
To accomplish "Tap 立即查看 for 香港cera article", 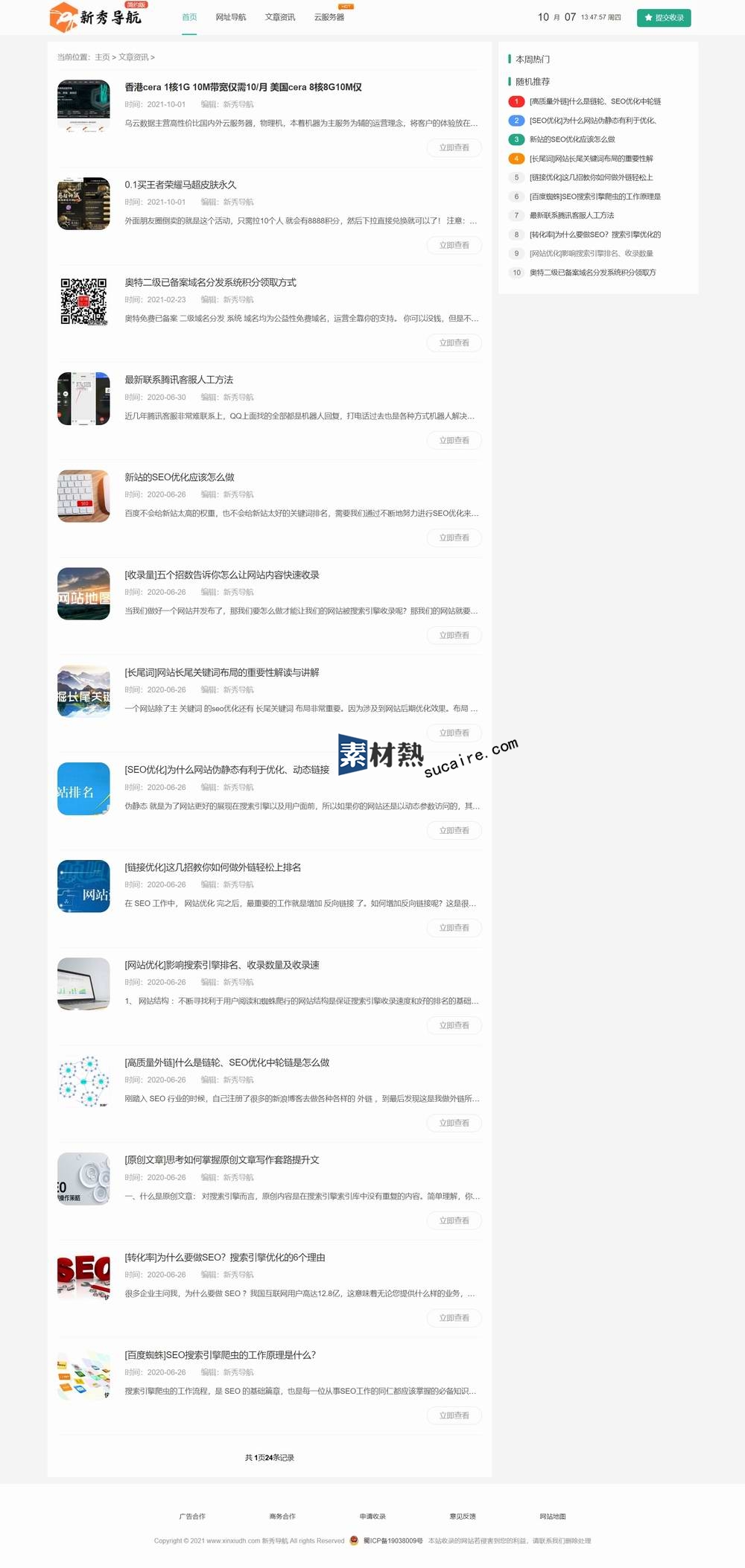I will pos(454,147).
